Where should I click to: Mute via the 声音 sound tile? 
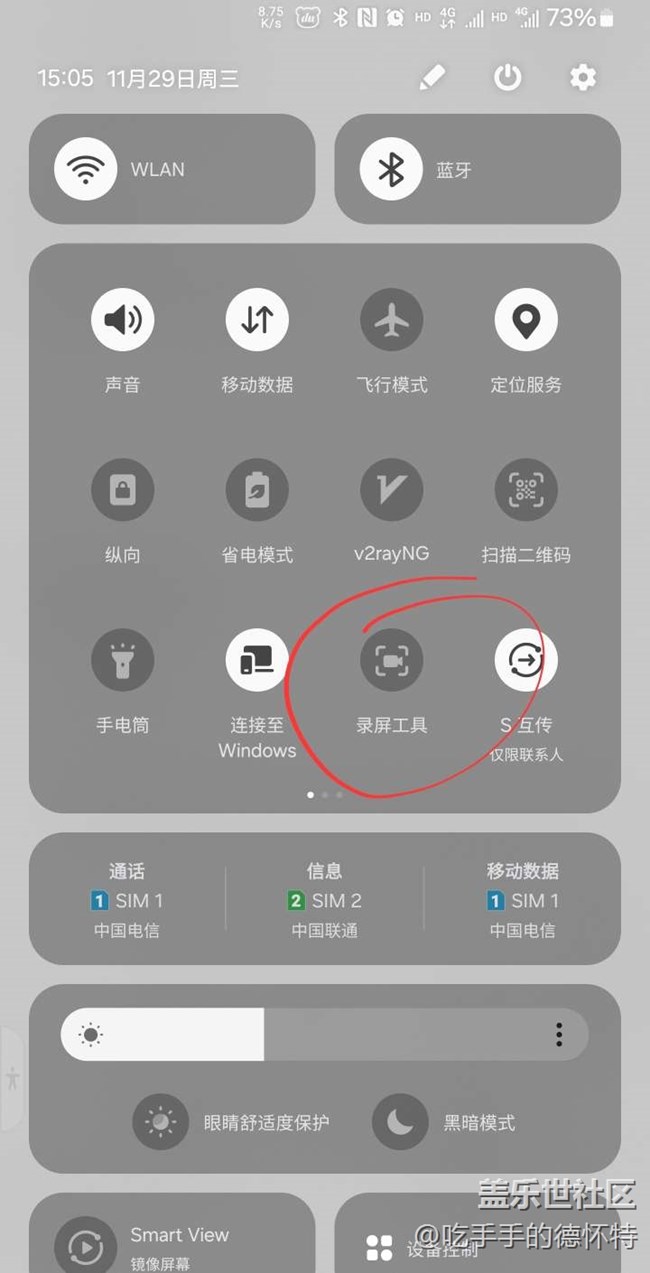pos(122,320)
